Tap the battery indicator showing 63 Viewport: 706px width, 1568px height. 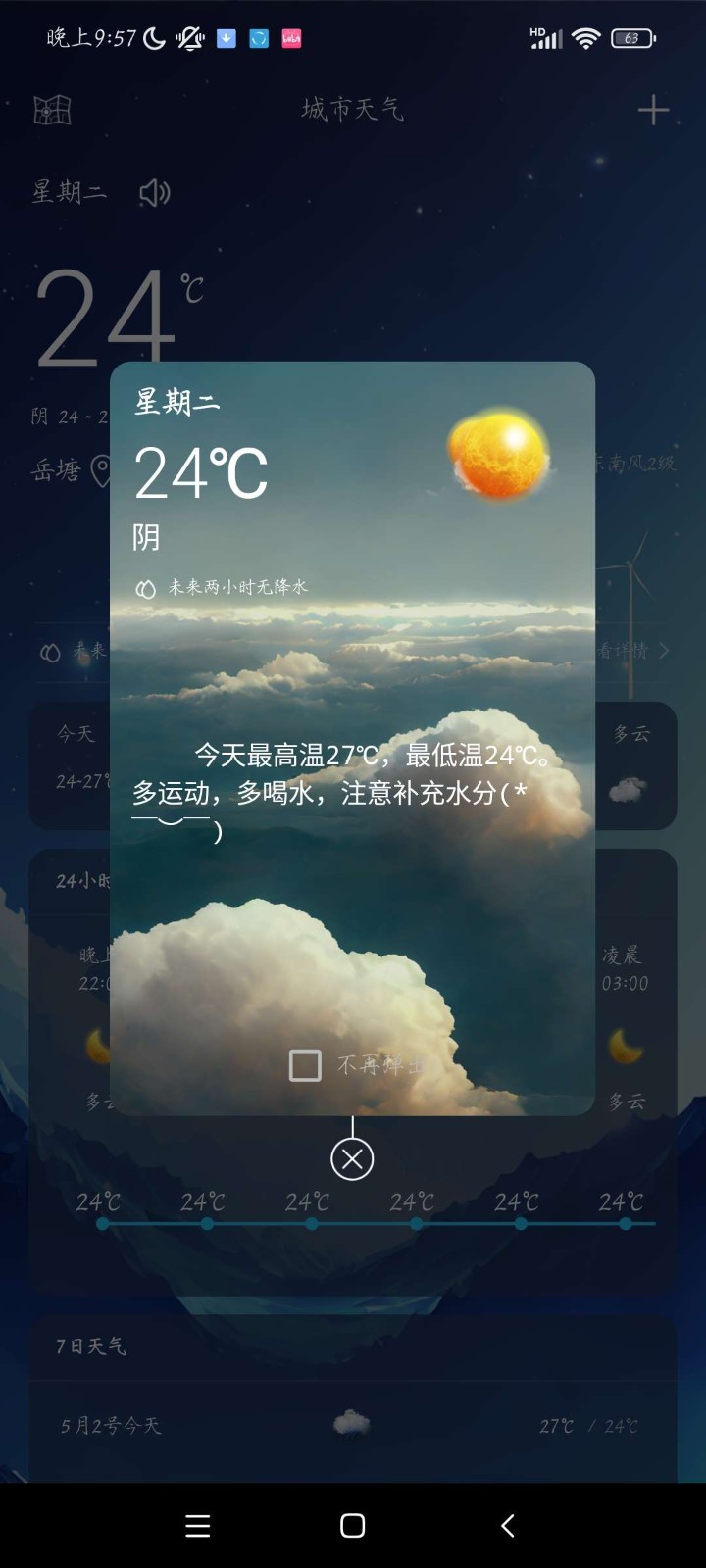(x=632, y=39)
